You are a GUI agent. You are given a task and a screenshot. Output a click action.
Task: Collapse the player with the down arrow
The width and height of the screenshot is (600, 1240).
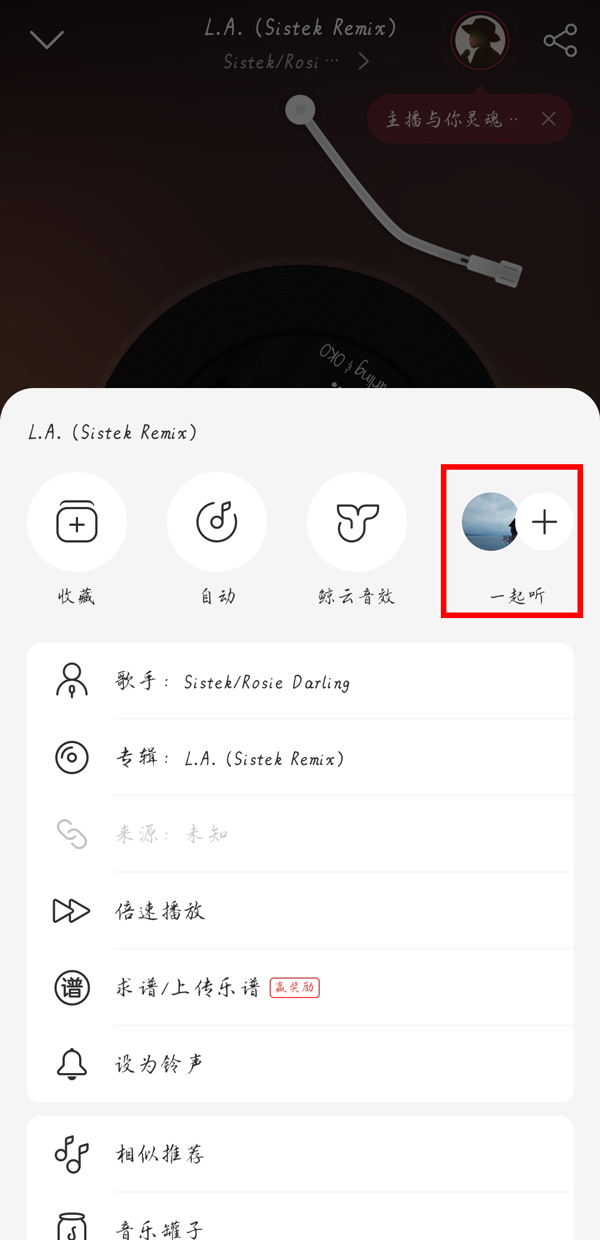click(x=46, y=40)
